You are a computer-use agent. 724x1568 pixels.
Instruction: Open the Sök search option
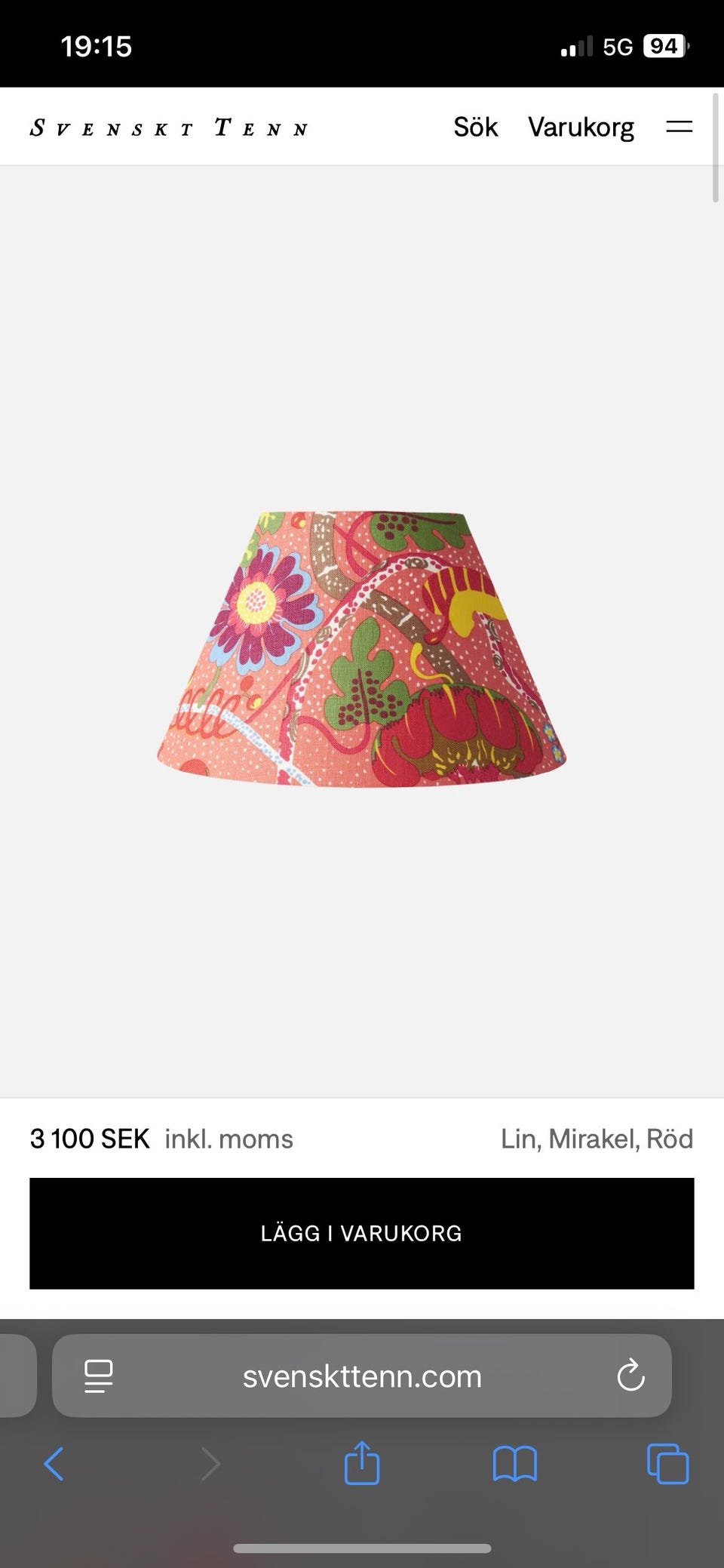(475, 128)
